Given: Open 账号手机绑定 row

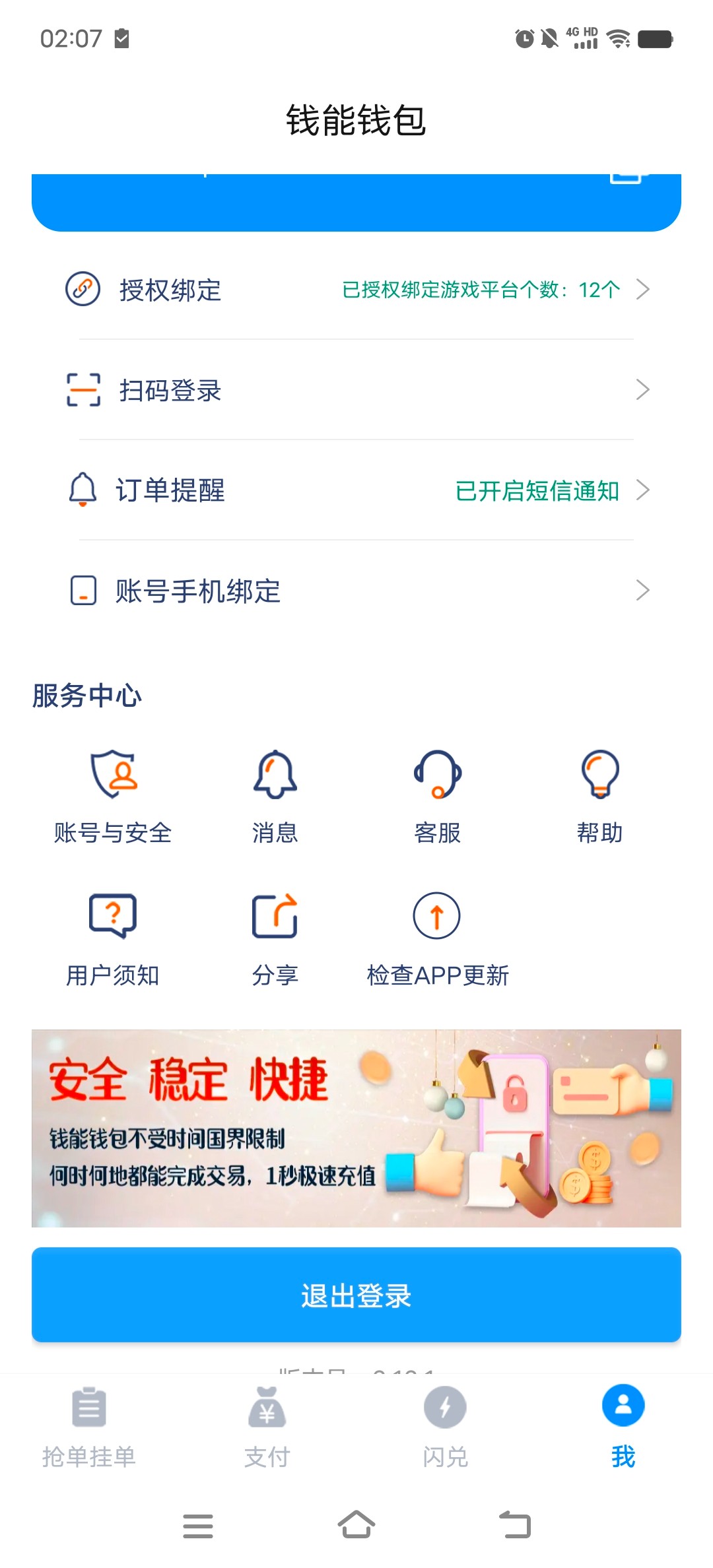Looking at the screenshot, I should (356, 591).
